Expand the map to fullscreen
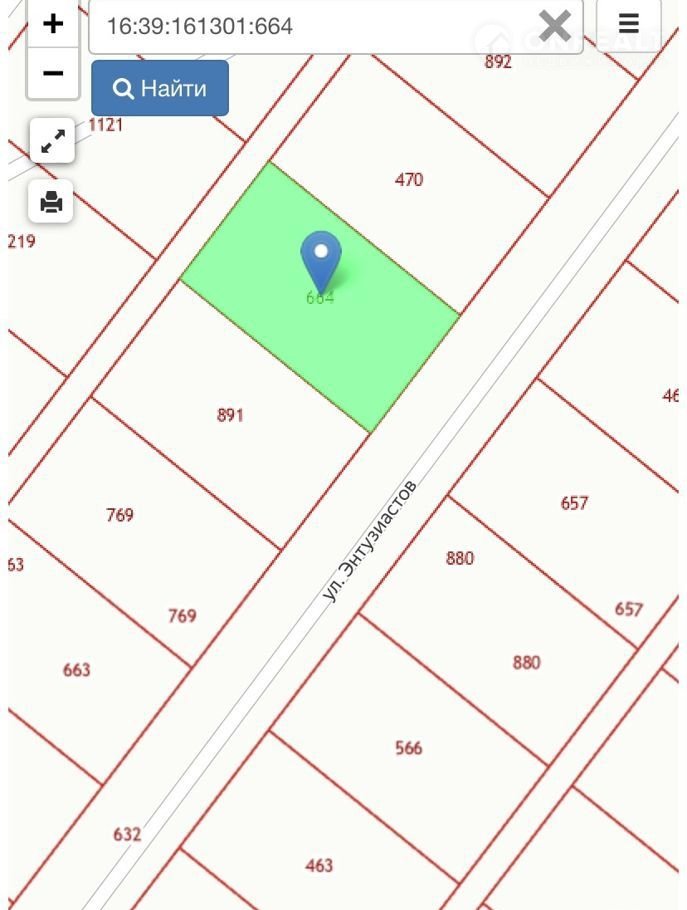 (x=51, y=142)
